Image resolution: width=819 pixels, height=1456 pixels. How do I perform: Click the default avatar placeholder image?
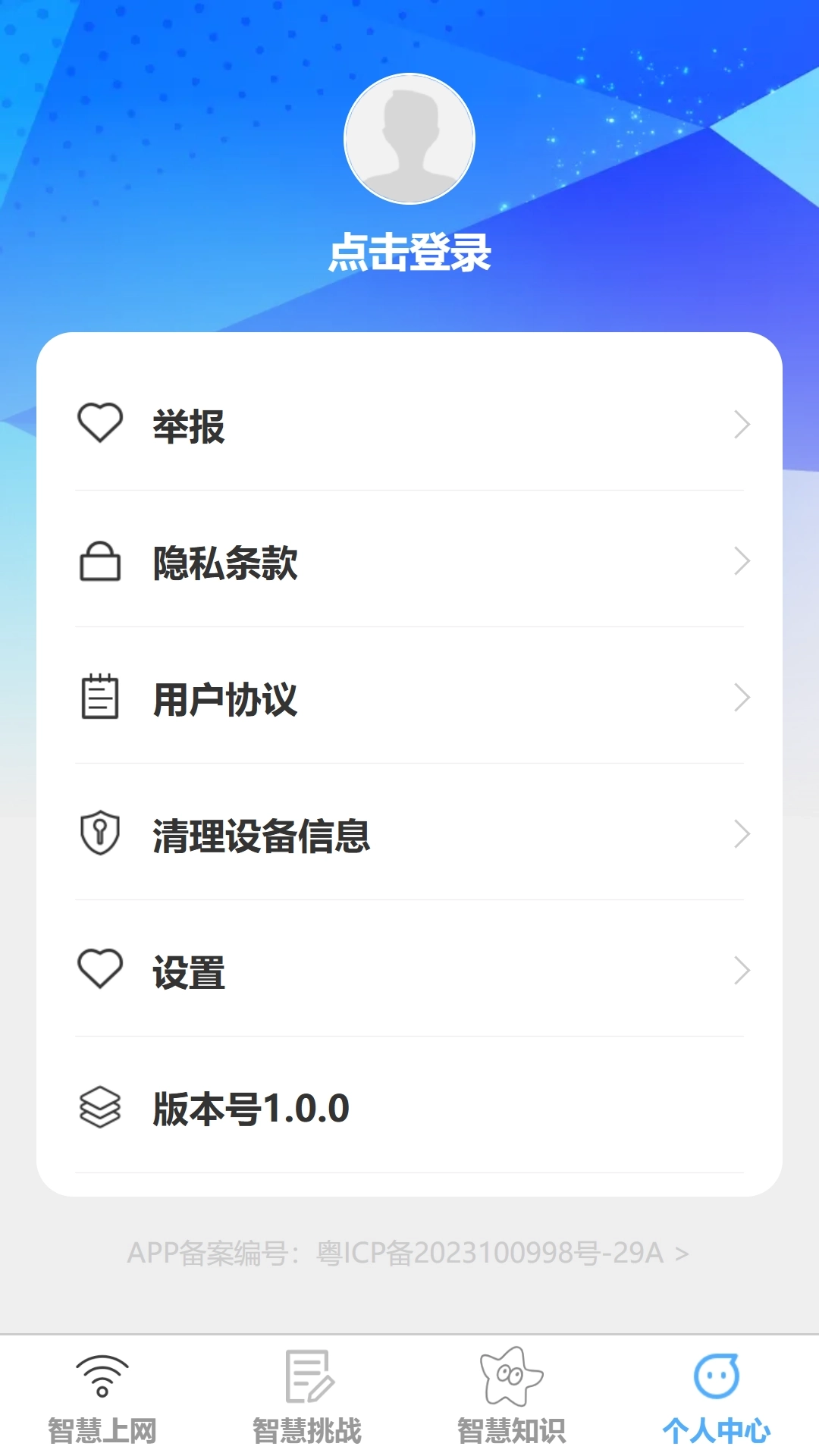[409, 139]
